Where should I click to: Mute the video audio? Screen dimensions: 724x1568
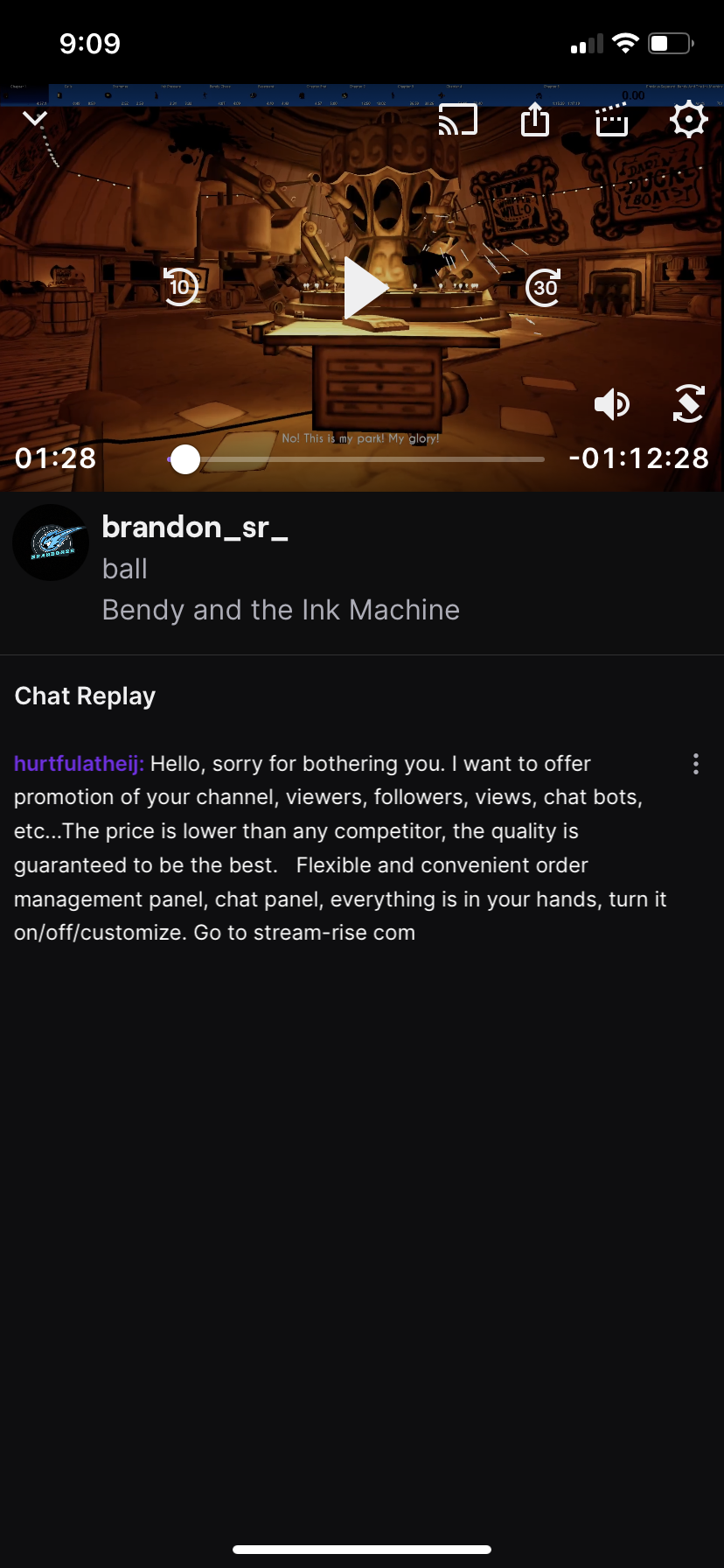click(611, 404)
